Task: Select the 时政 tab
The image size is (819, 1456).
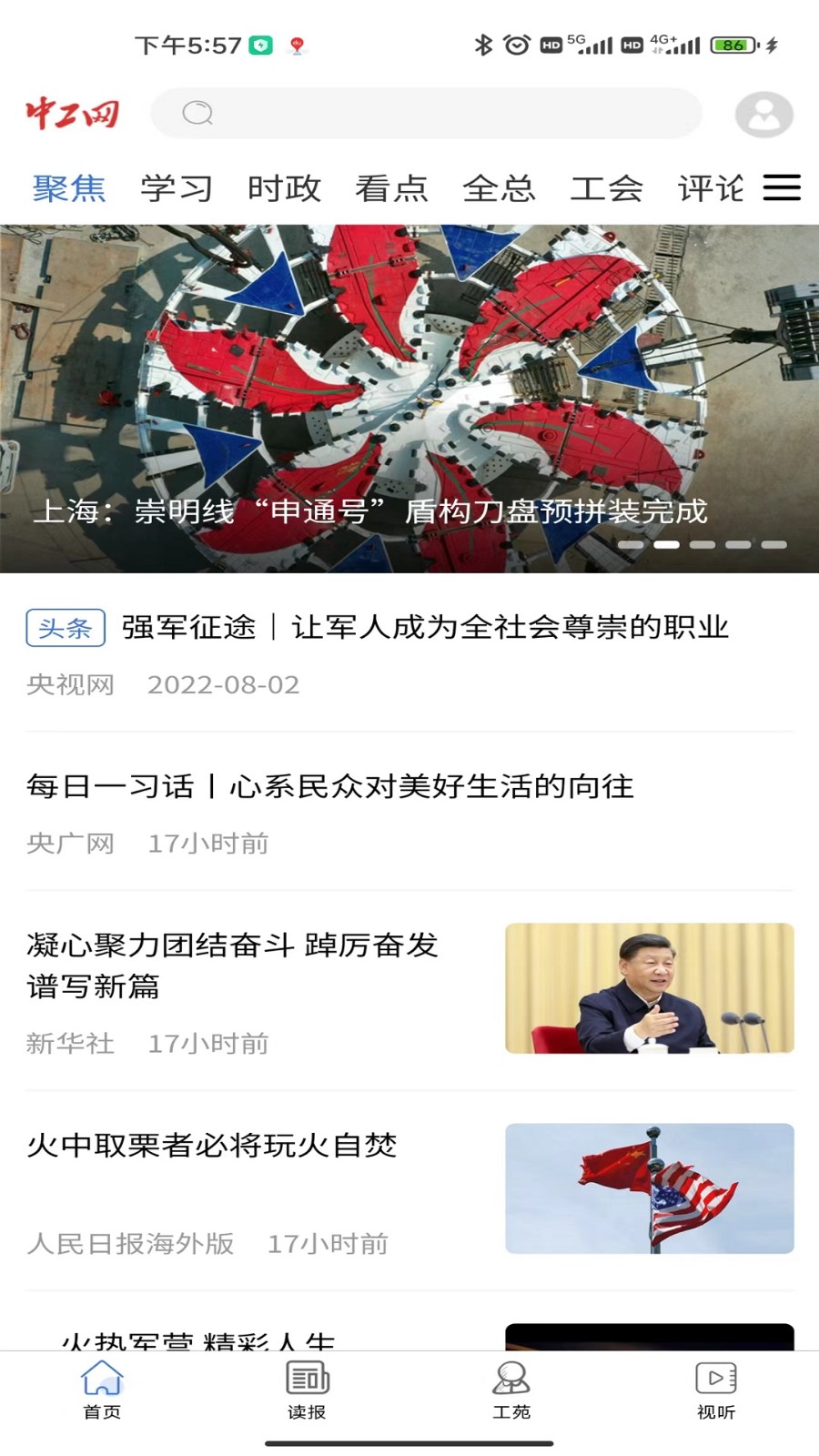Action: point(285,187)
